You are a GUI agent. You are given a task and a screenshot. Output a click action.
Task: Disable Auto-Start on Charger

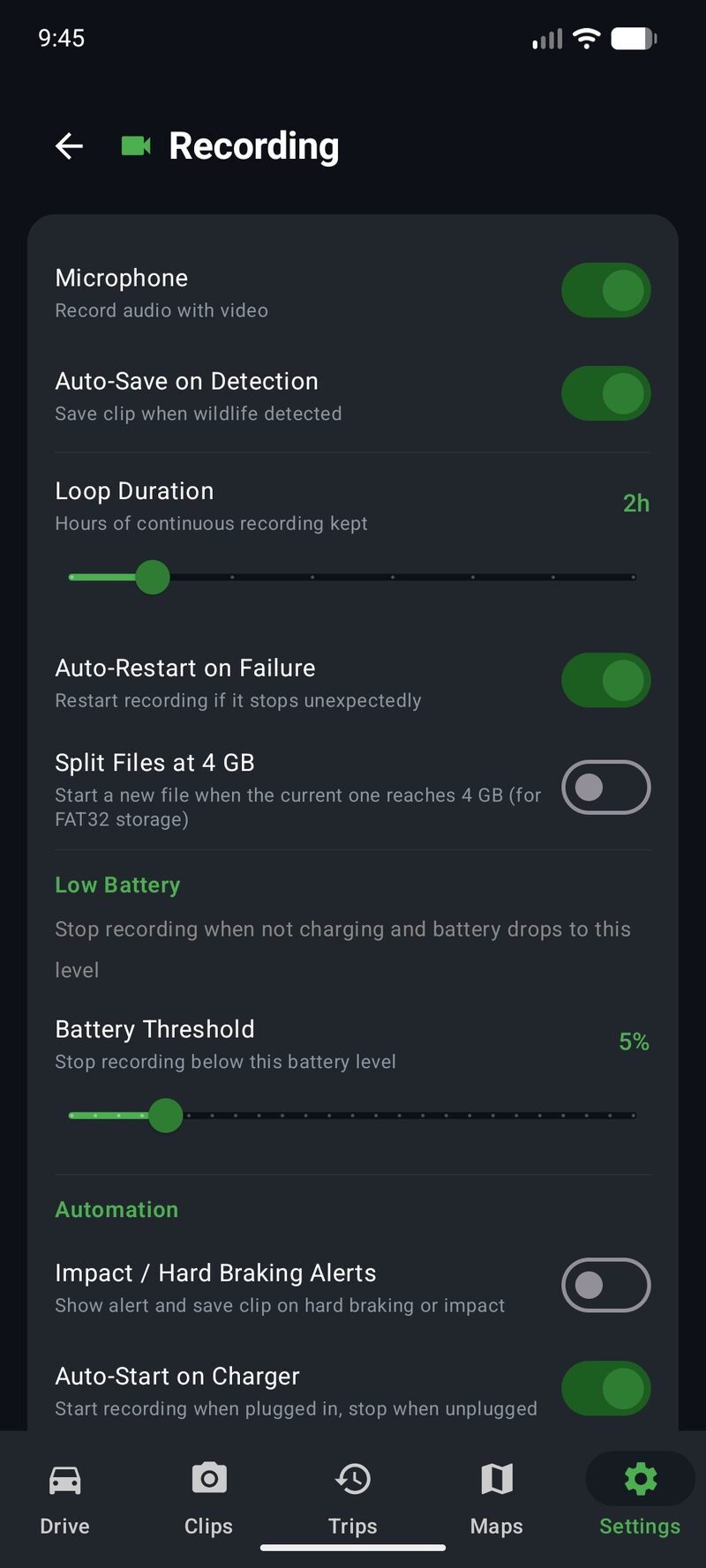pyautogui.click(x=606, y=1388)
